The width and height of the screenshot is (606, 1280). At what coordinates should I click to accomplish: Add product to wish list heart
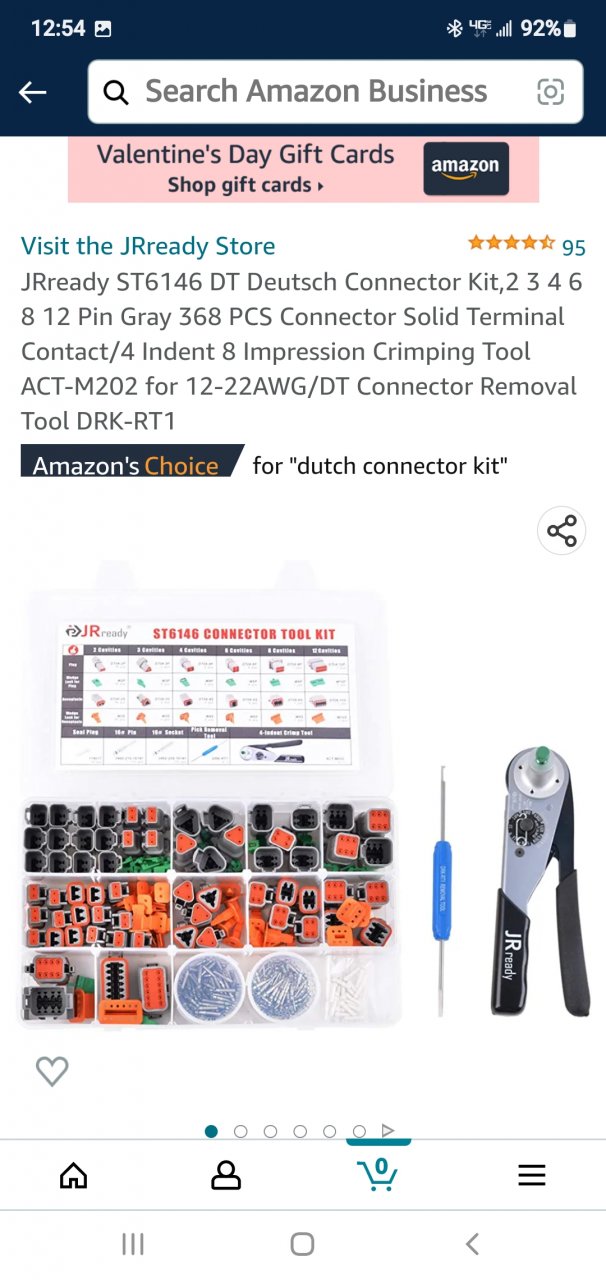pos(52,1071)
